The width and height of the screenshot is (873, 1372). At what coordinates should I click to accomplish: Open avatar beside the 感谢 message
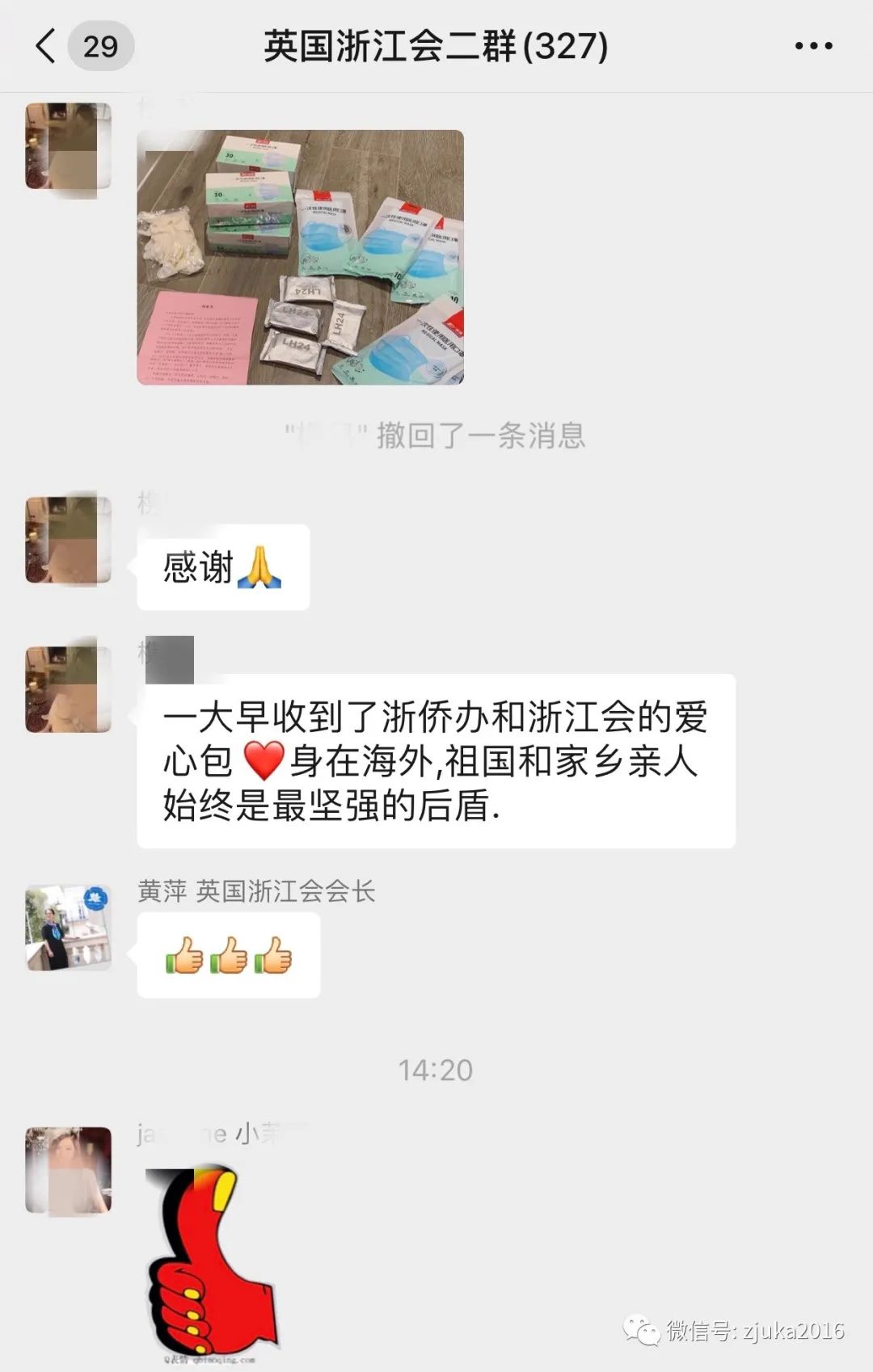click(68, 541)
